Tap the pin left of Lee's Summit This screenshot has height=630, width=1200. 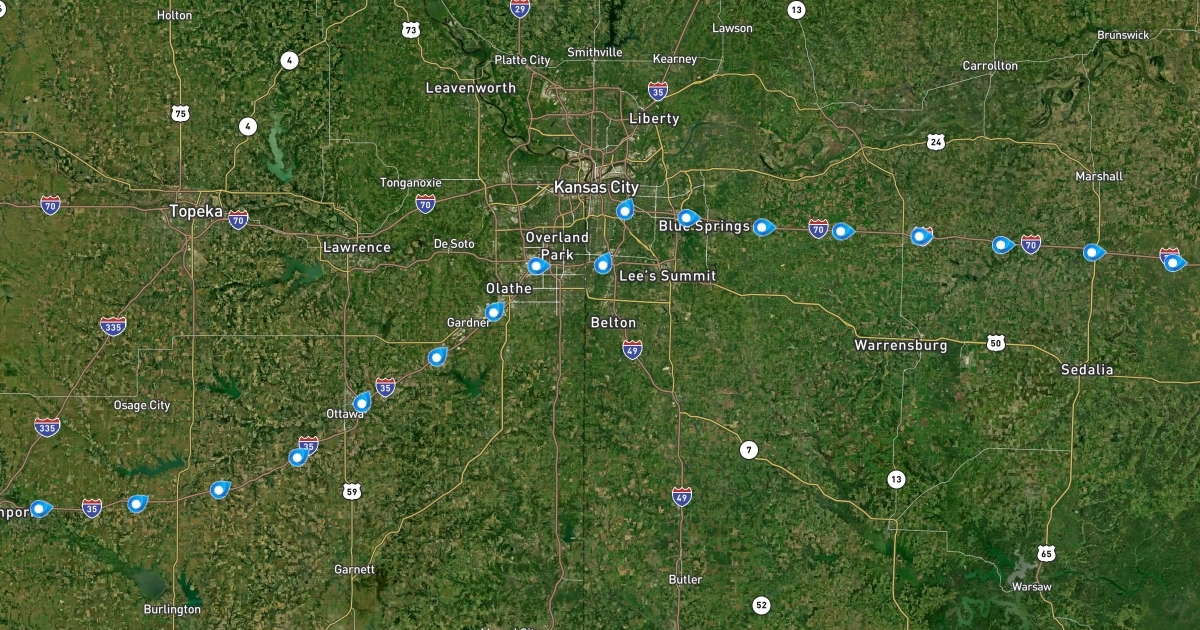[602, 265]
